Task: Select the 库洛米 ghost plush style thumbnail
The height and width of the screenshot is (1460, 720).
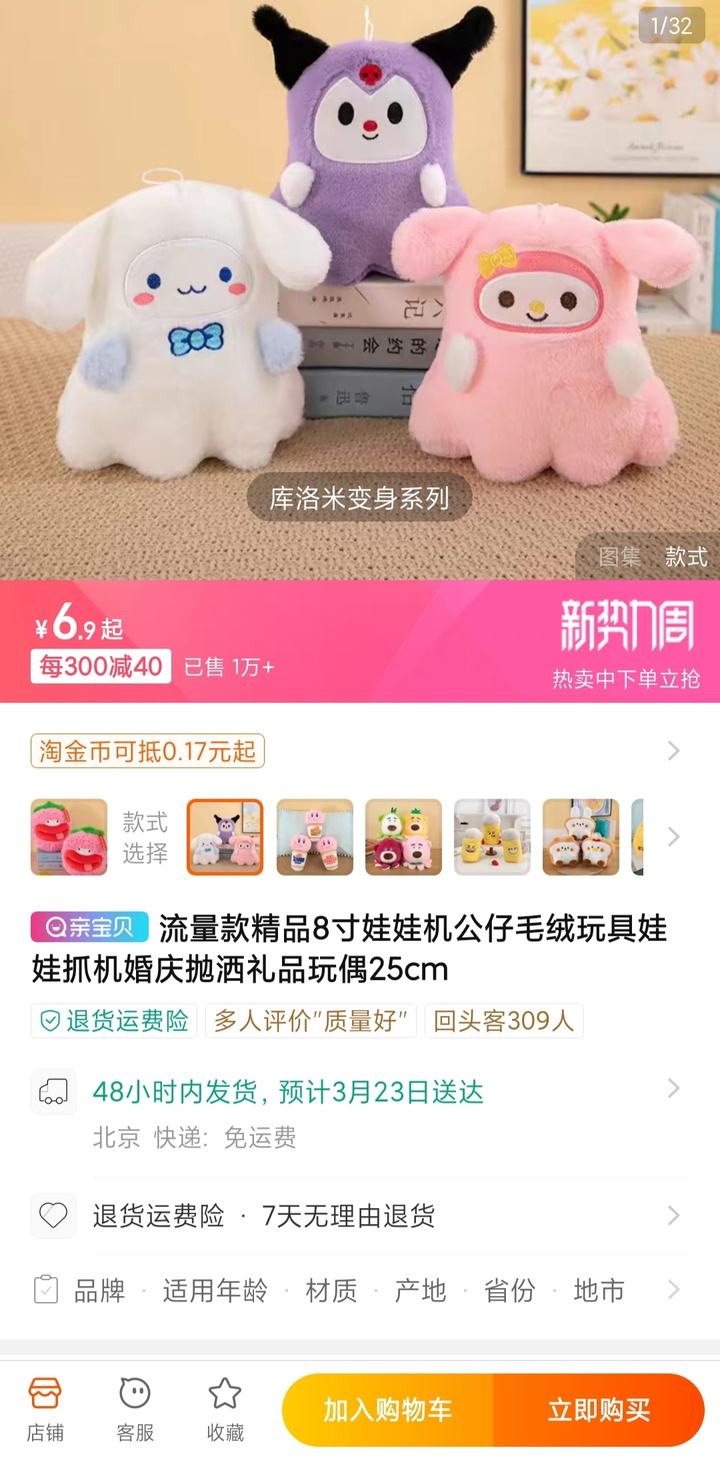Action: point(226,837)
